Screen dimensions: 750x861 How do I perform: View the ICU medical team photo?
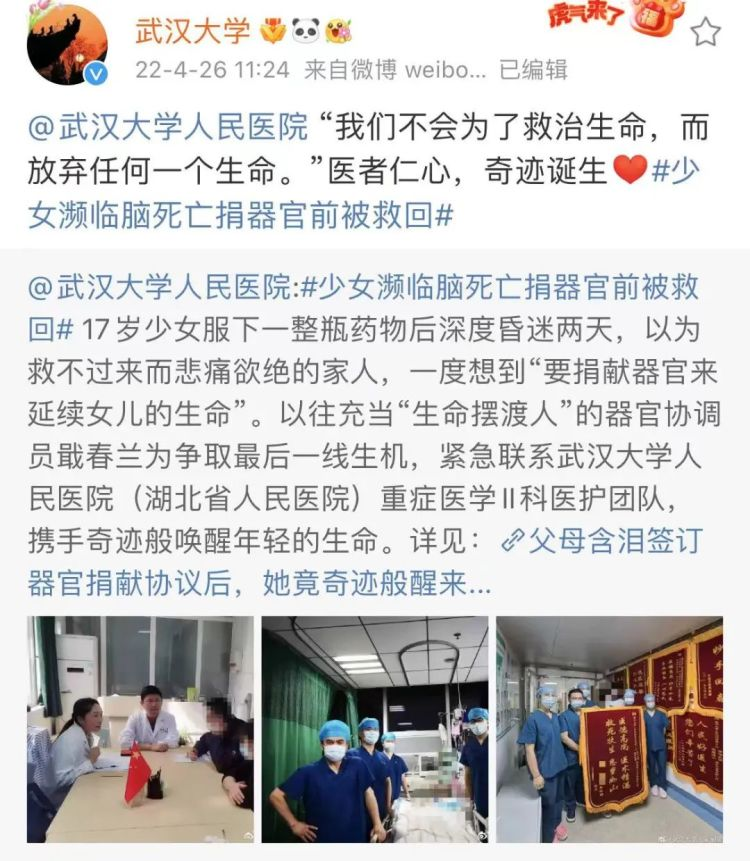click(x=375, y=728)
